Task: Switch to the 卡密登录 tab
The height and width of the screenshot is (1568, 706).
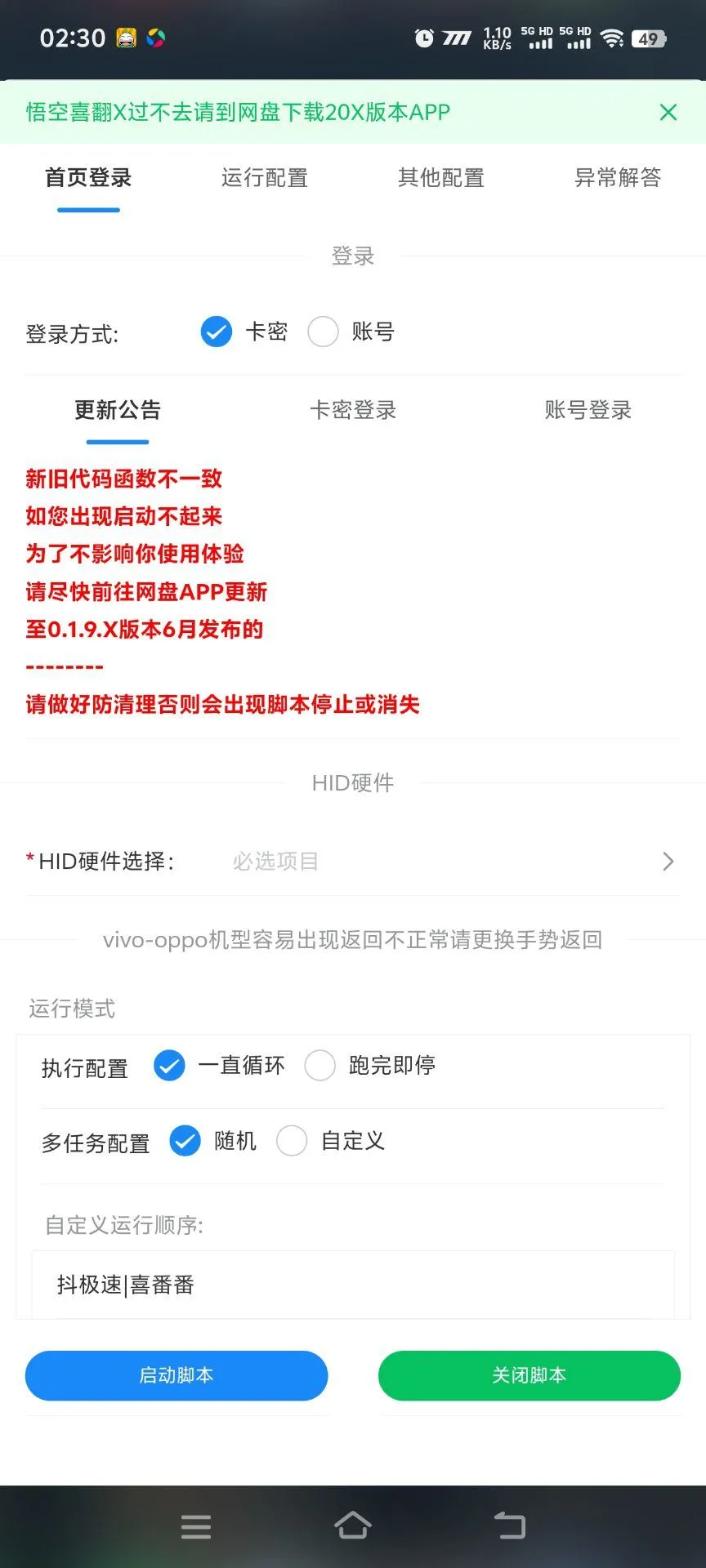Action: click(353, 411)
